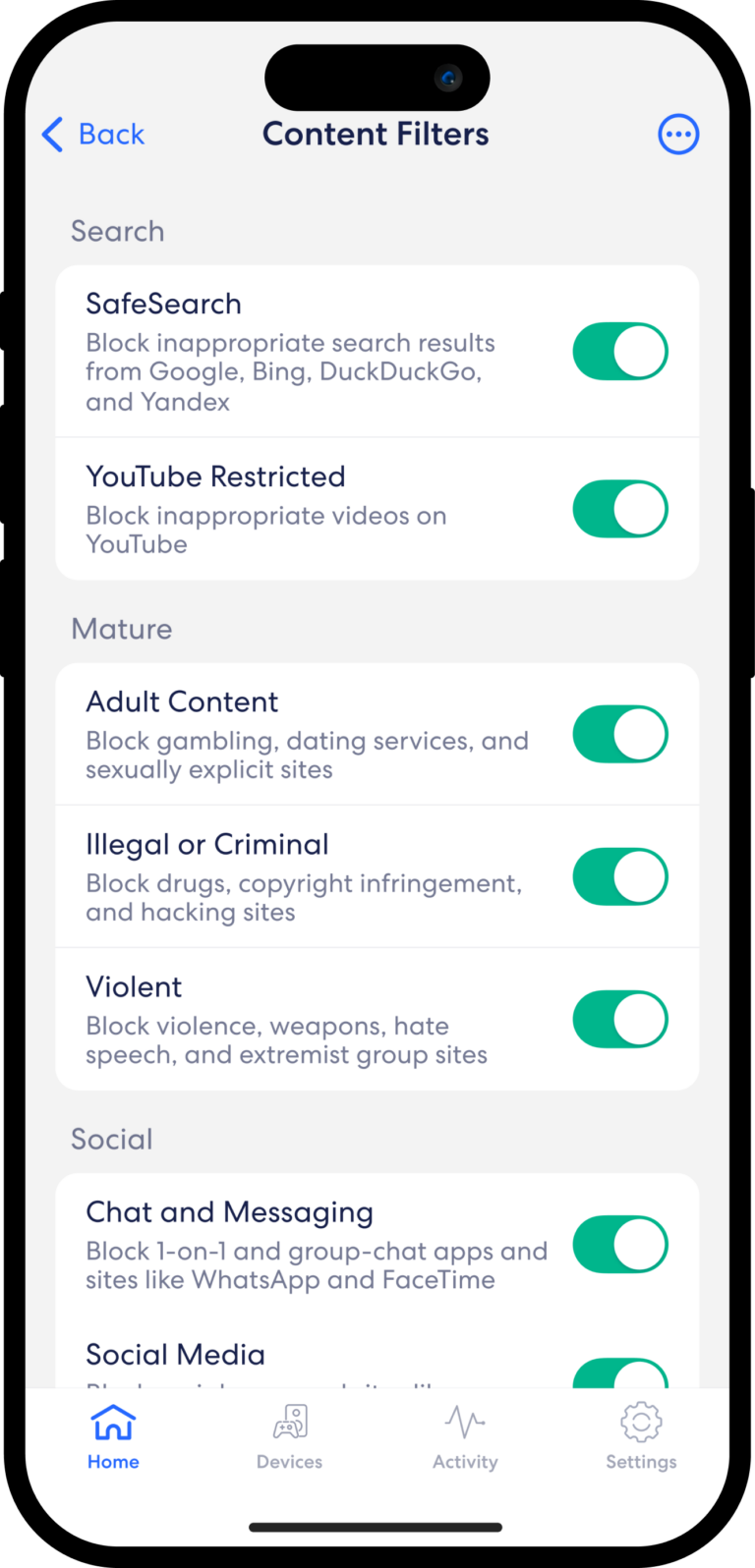This screenshot has height=1568, width=755.
Task: Disable the Violent content filter
Action: coord(620,1019)
